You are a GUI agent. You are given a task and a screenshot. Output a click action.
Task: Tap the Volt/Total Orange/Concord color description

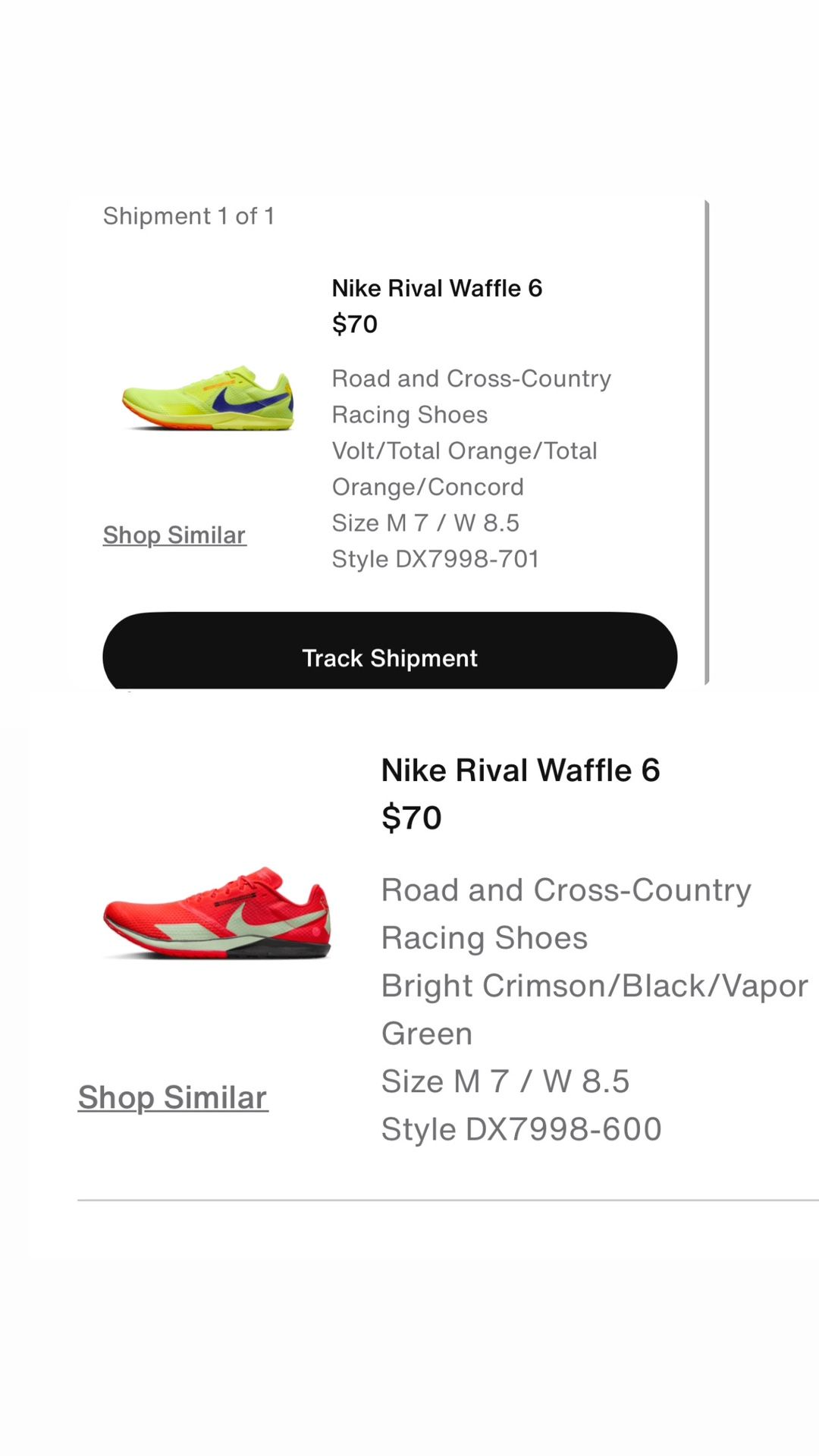pos(465,468)
